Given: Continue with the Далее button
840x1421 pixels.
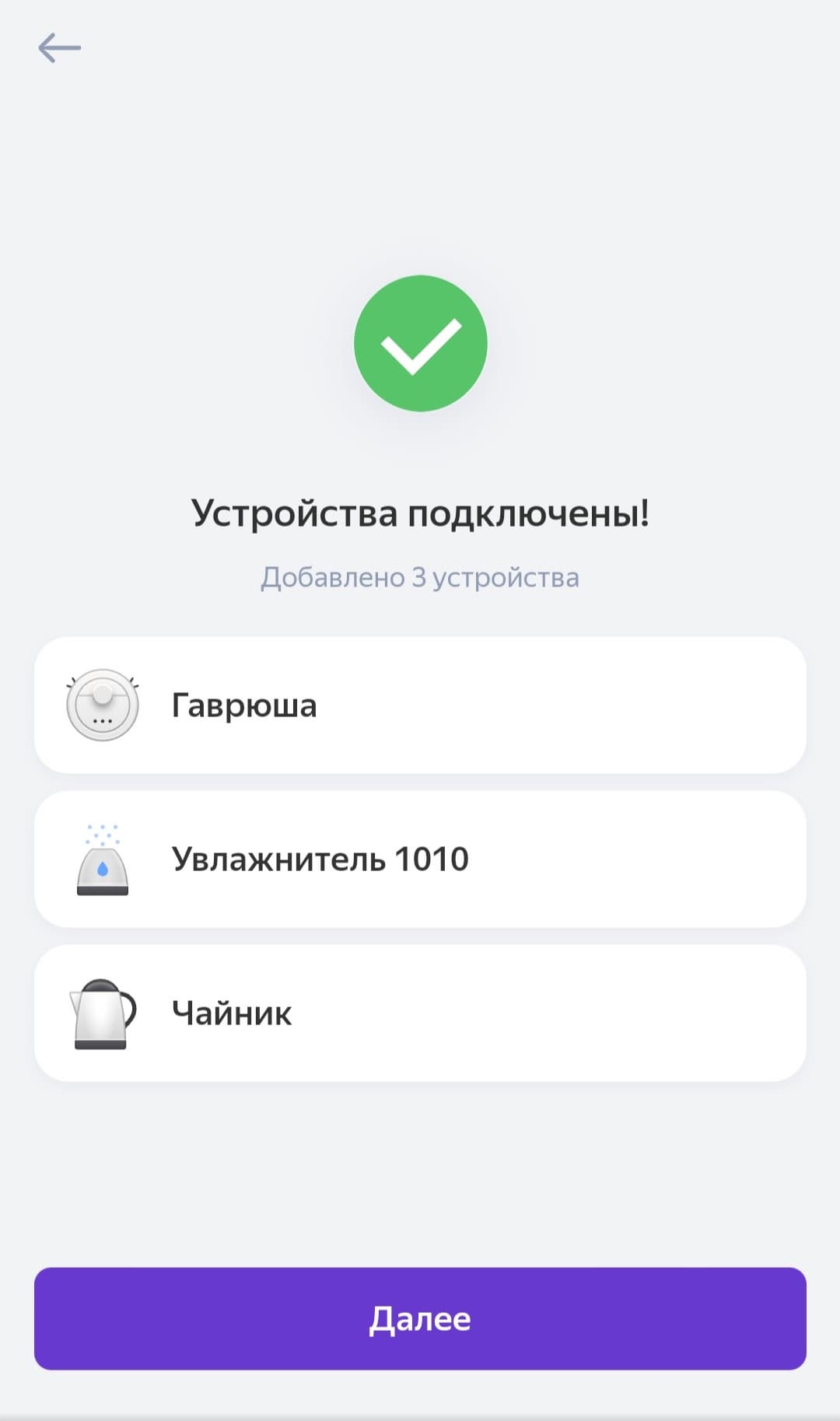Looking at the screenshot, I should 420,1318.
